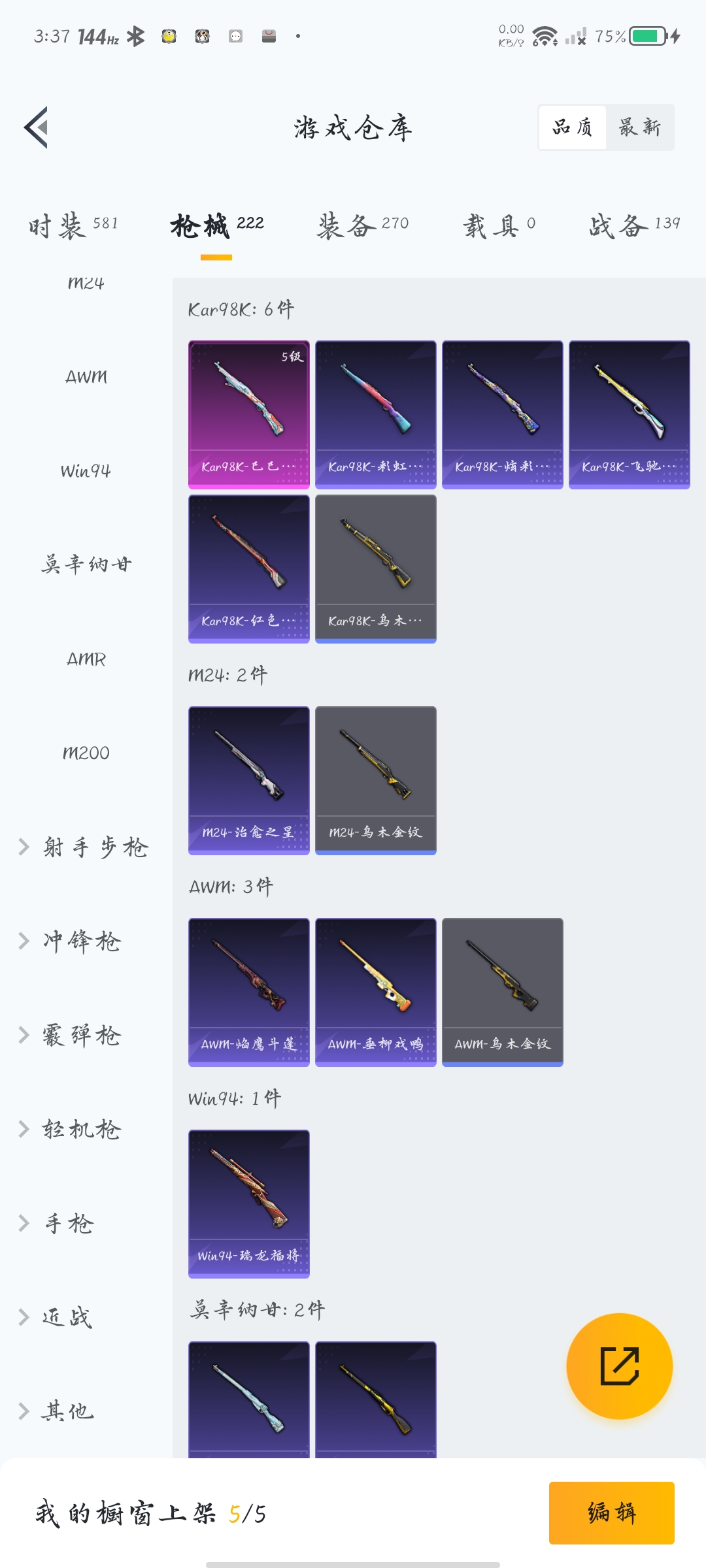The width and height of the screenshot is (706, 1568).
Task: Tap the orange share floating button
Action: pyautogui.click(x=619, y=1366)
